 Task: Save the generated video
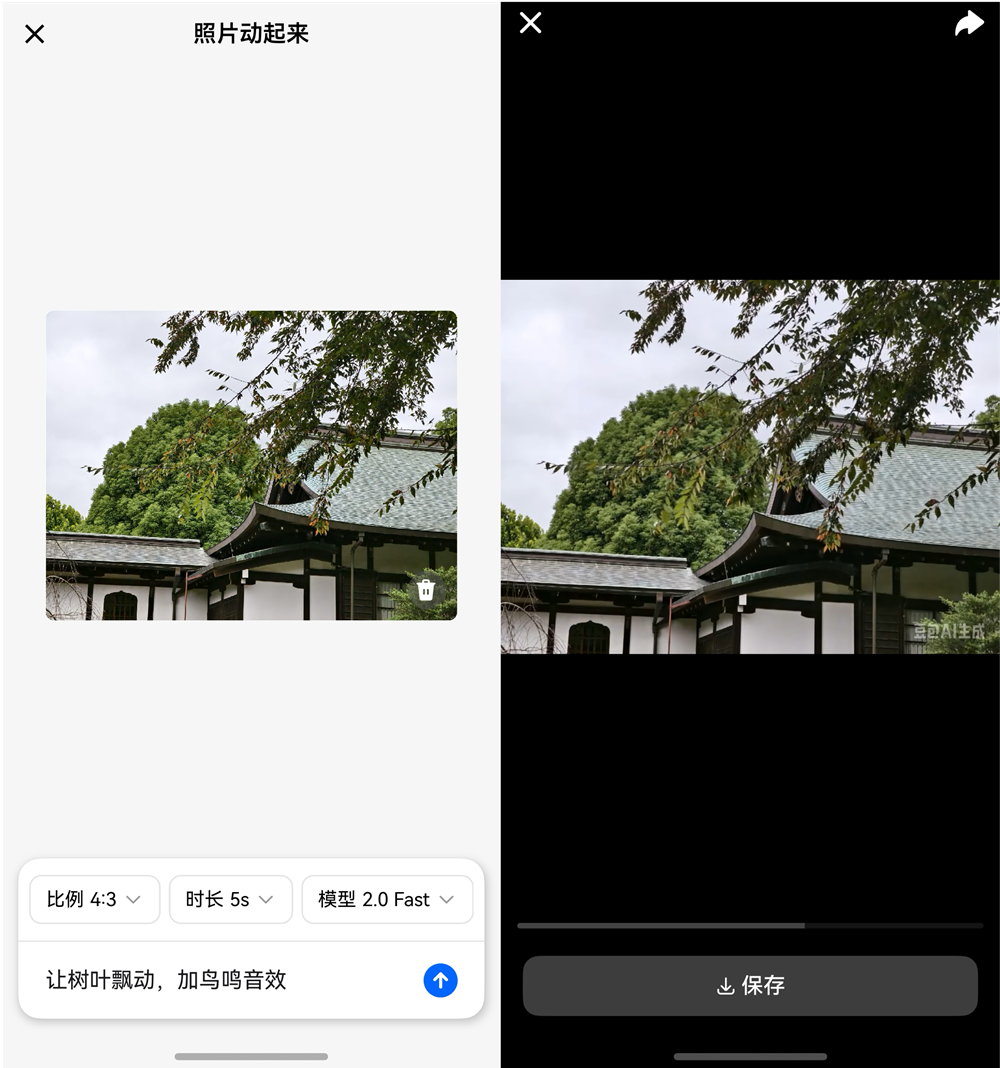(x=750, y=985)
